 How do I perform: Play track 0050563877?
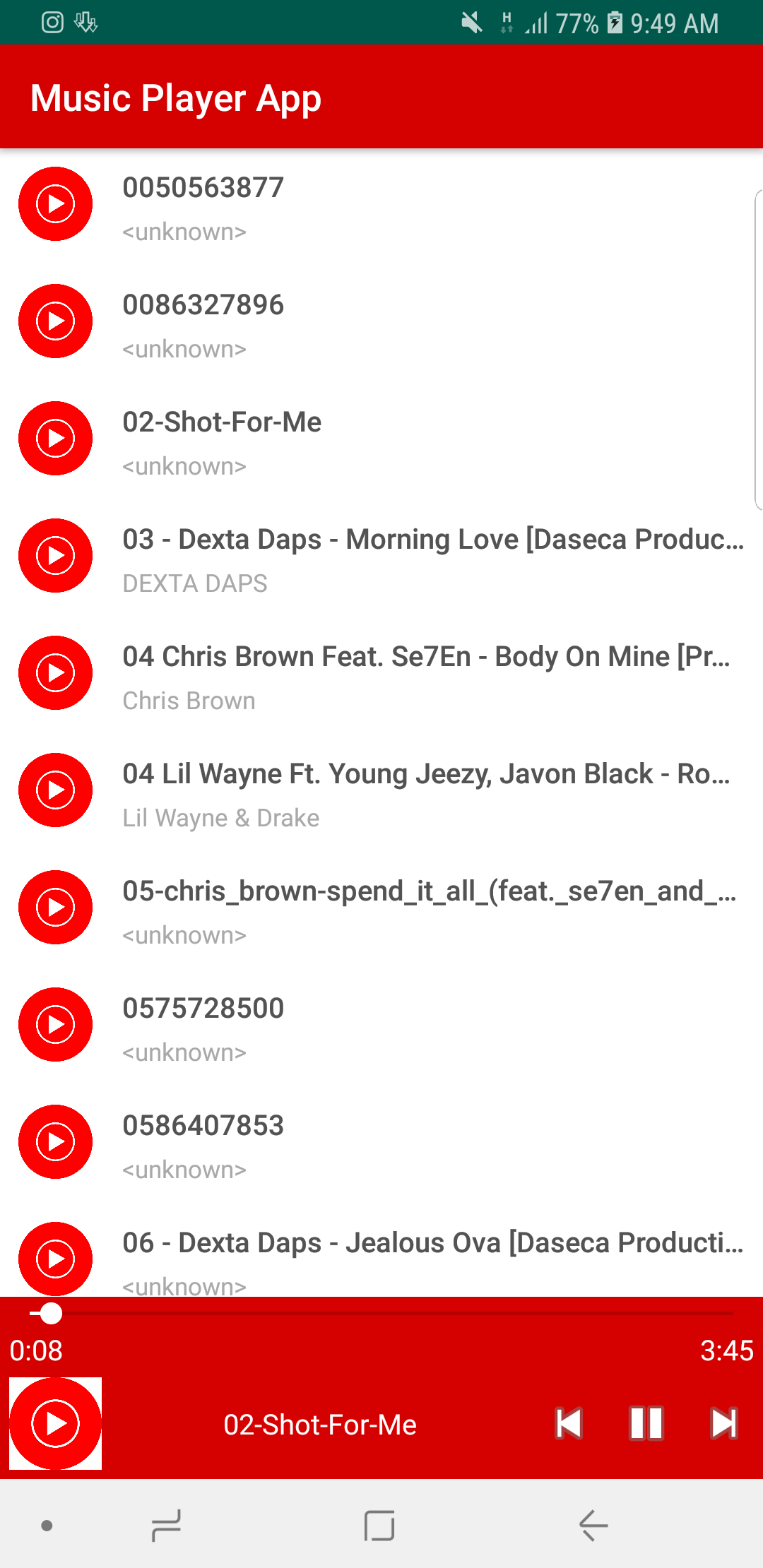coord(55,204)
